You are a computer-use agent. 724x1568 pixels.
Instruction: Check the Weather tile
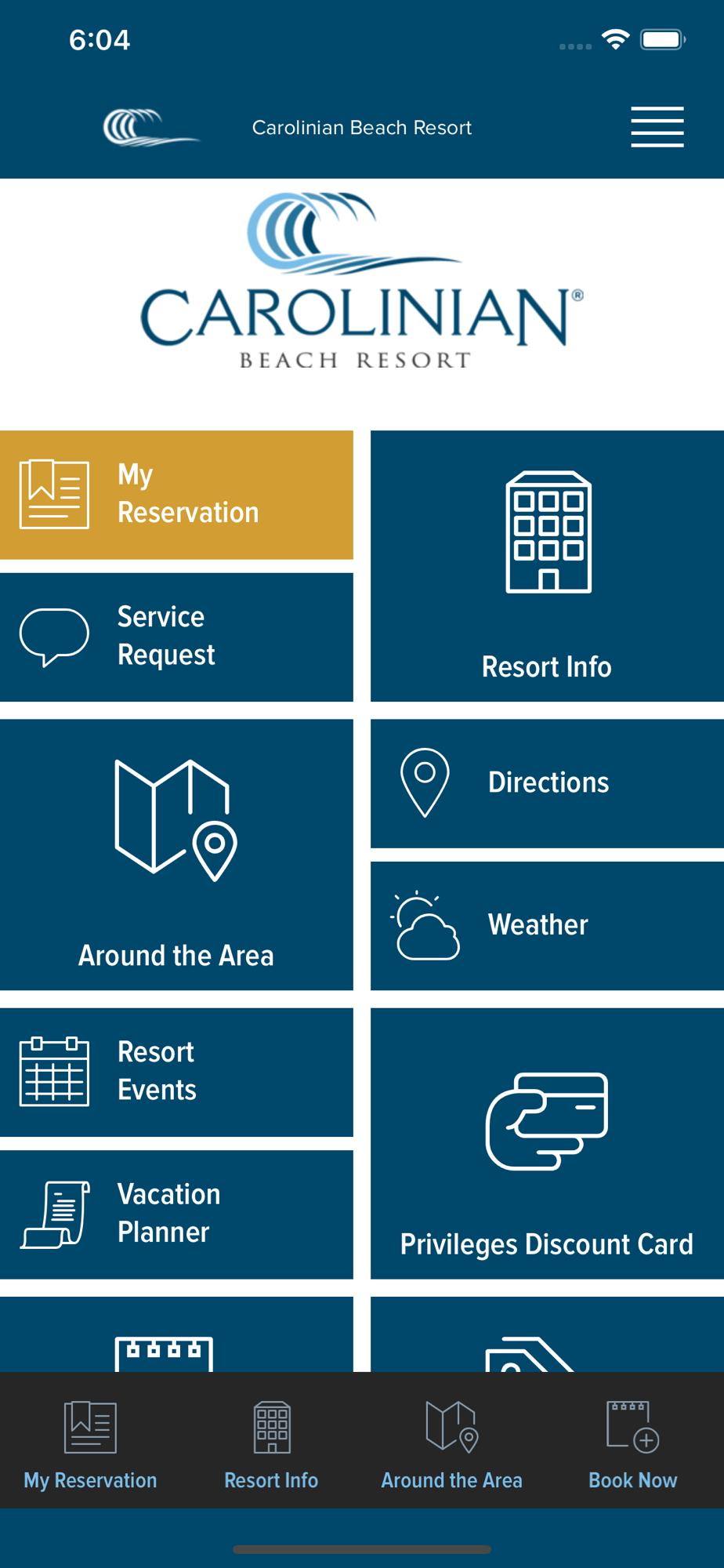[547, 926]
